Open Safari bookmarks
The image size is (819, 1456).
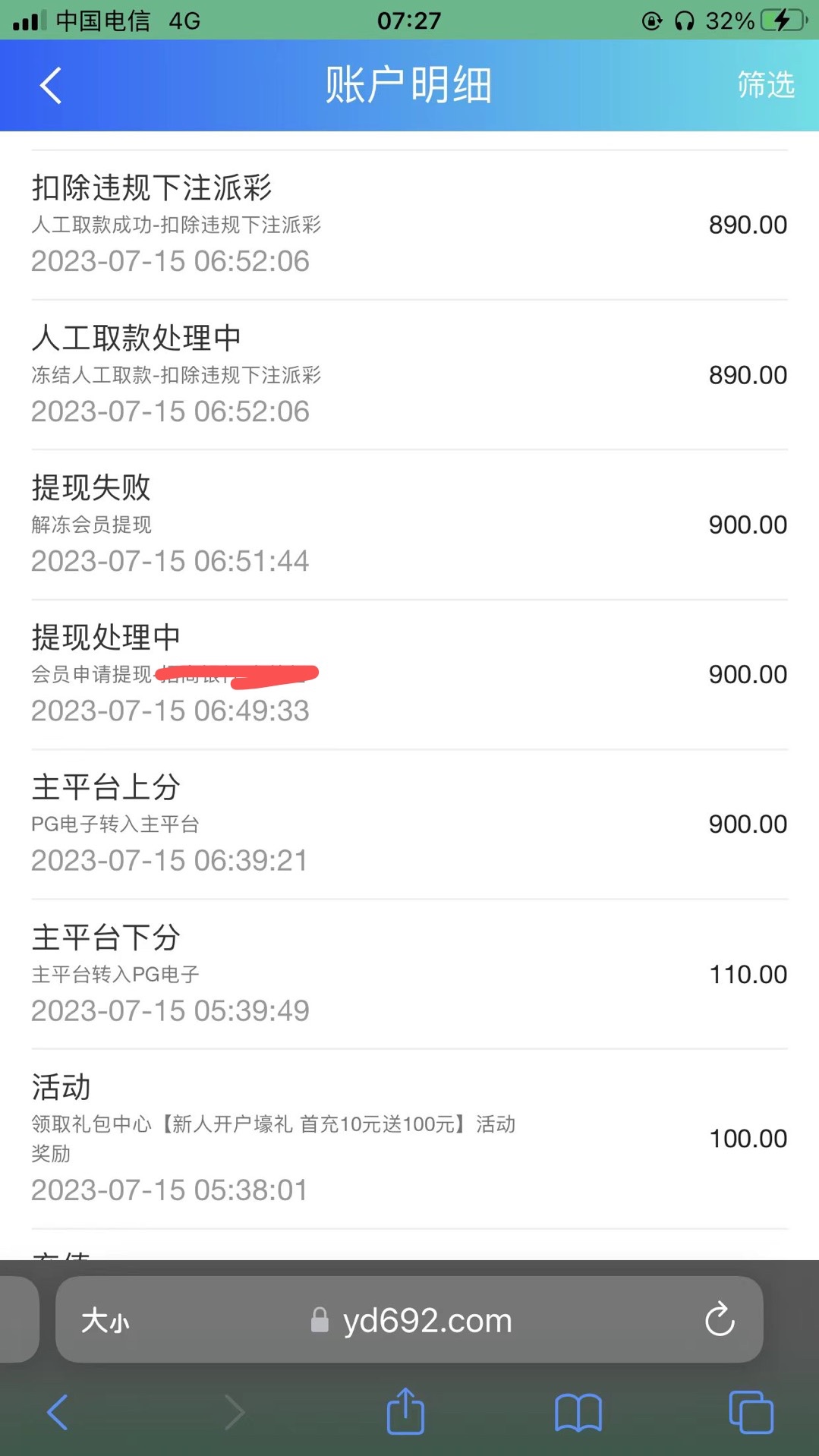click(578, 1413)
